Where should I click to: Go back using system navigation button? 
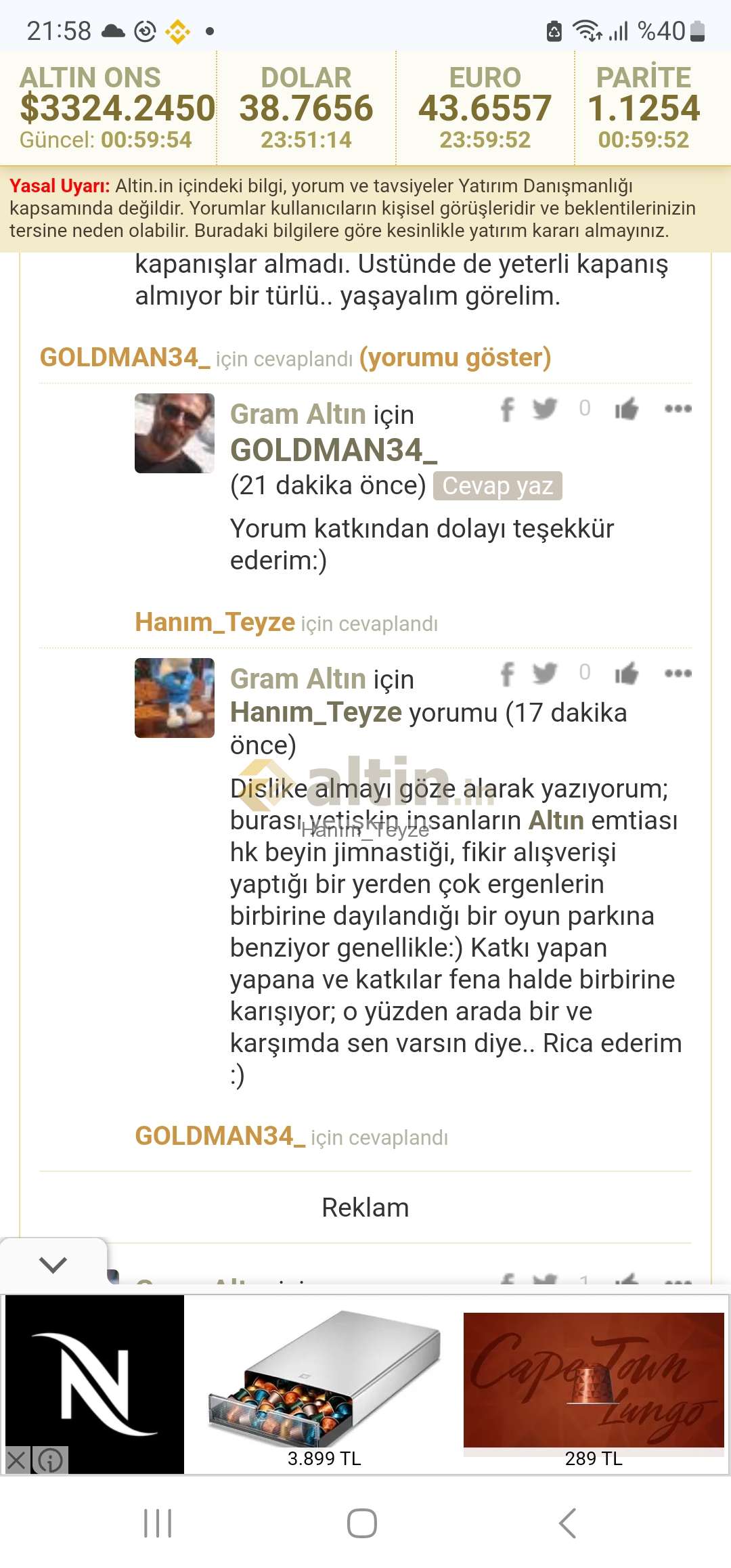pyautogui.click(x=567, y=1523)
